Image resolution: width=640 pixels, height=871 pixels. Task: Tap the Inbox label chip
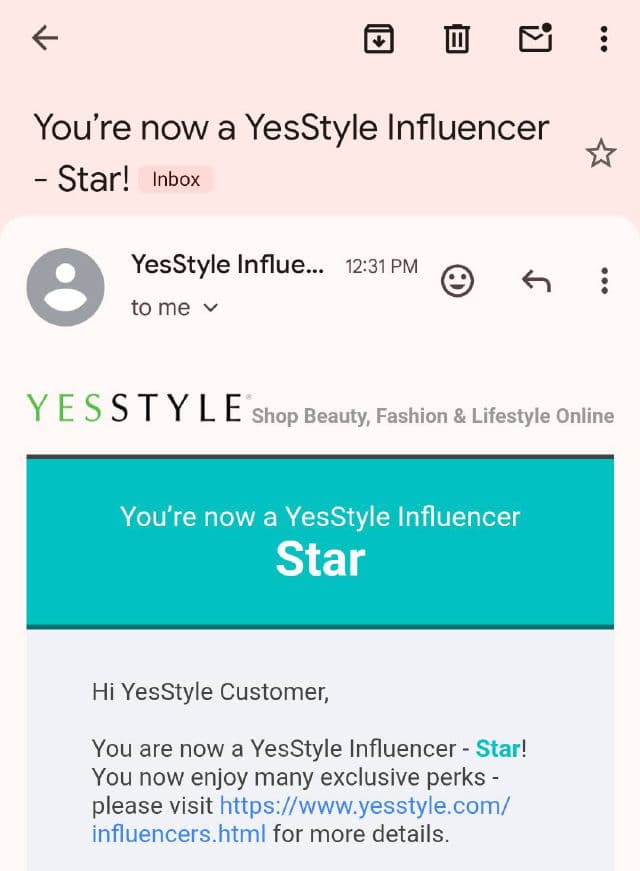click(176, 180)
